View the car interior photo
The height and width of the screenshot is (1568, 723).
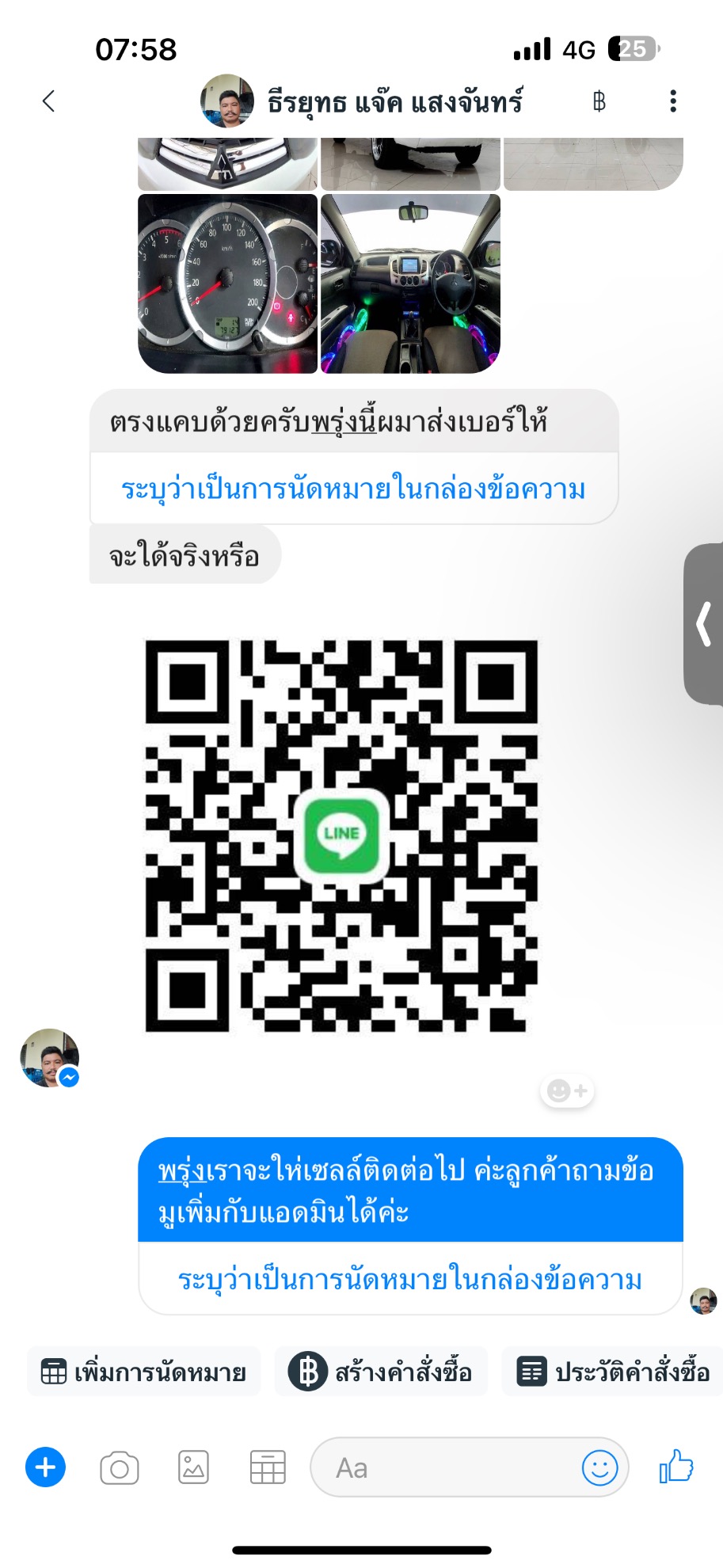click(410, 284)
